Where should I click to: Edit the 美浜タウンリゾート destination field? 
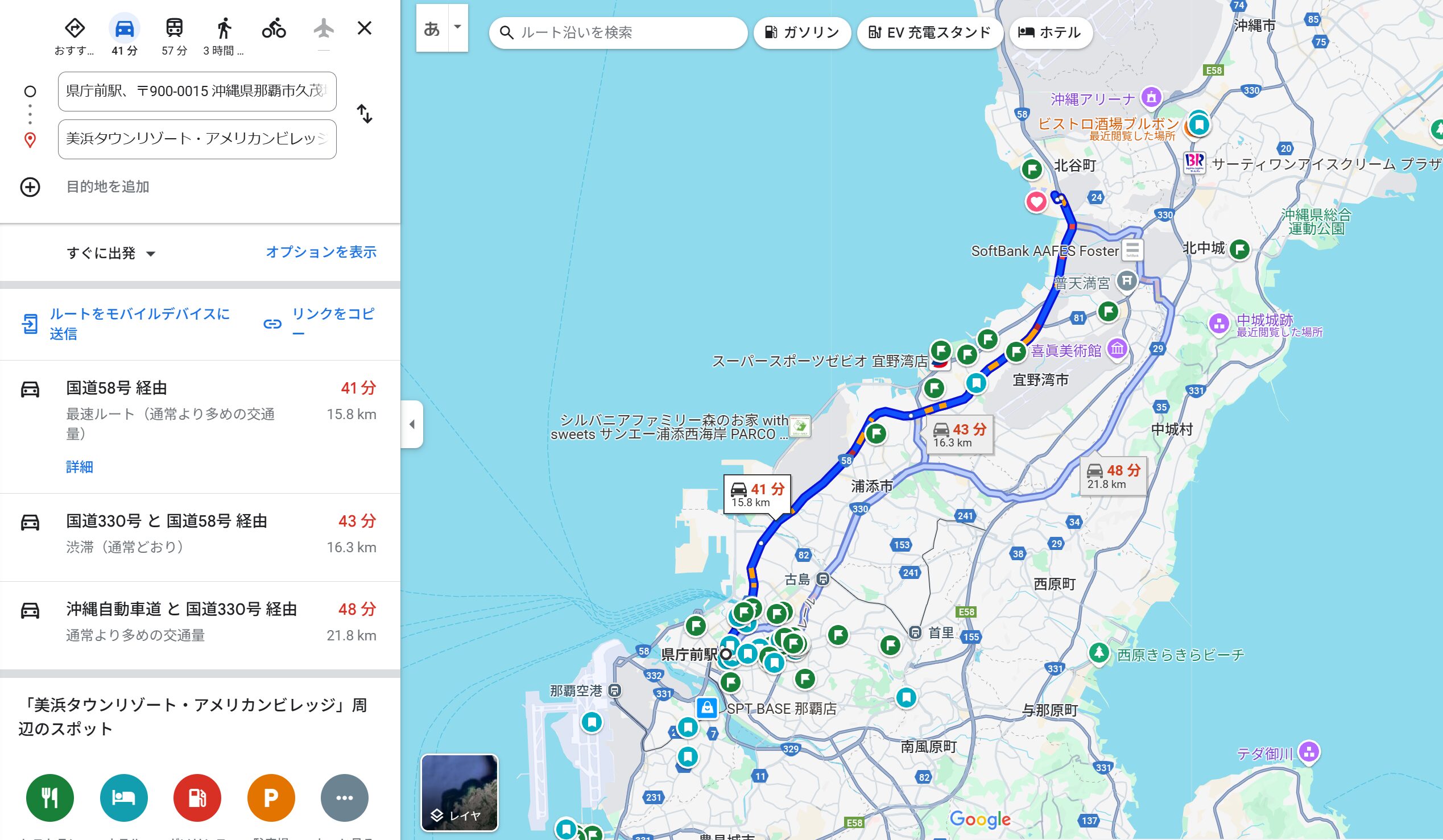[196, 139]
